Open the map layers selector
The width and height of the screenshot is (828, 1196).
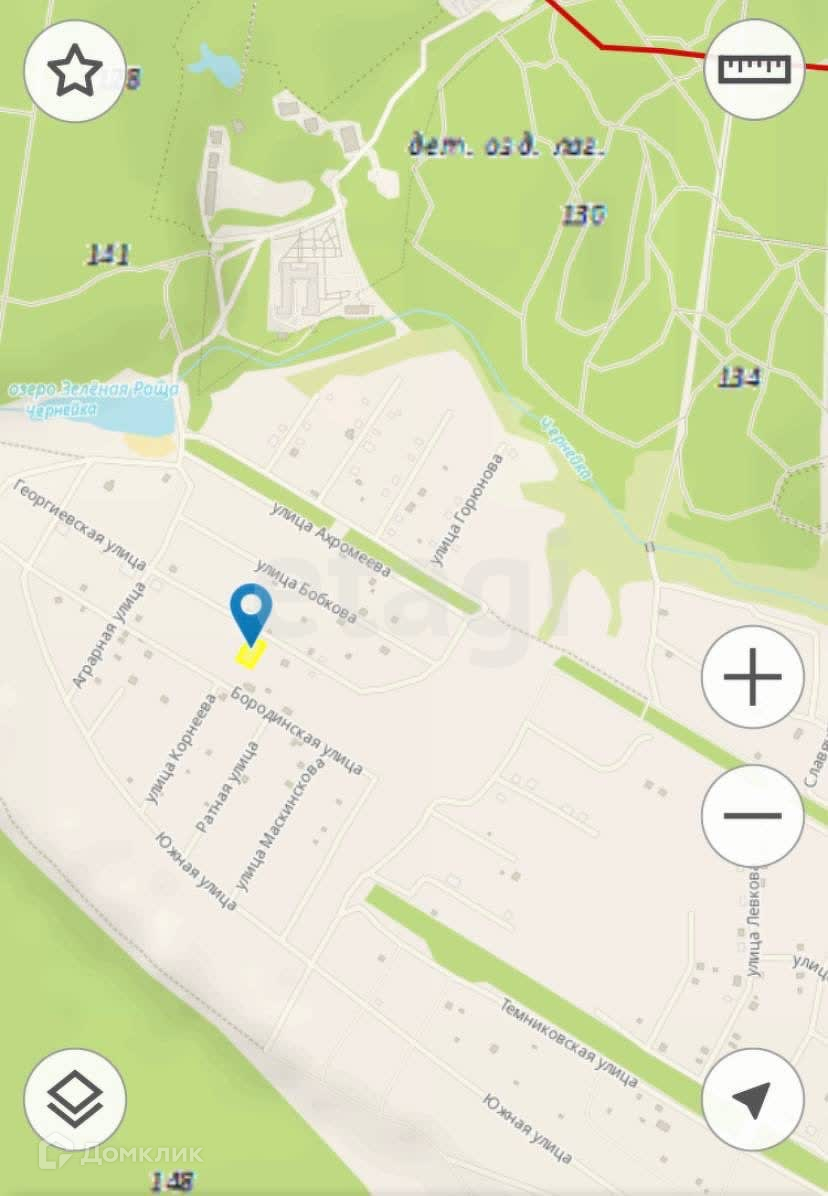pyautogui.click(x=75, y=1100)
